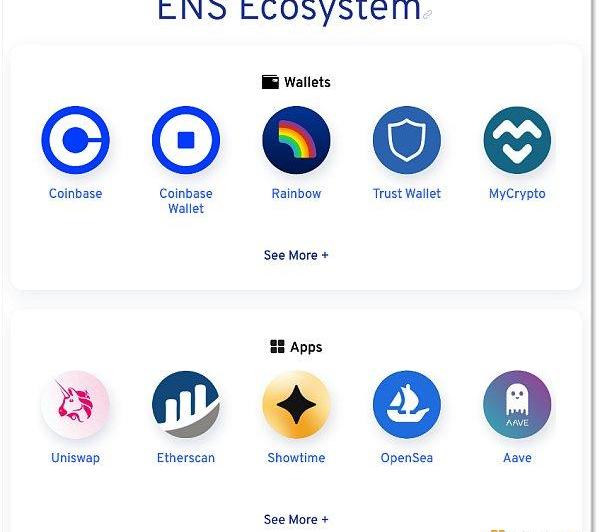Open Etherscan
The width and height of the screenshot is (600, 532).
click(x=186, y=405)
